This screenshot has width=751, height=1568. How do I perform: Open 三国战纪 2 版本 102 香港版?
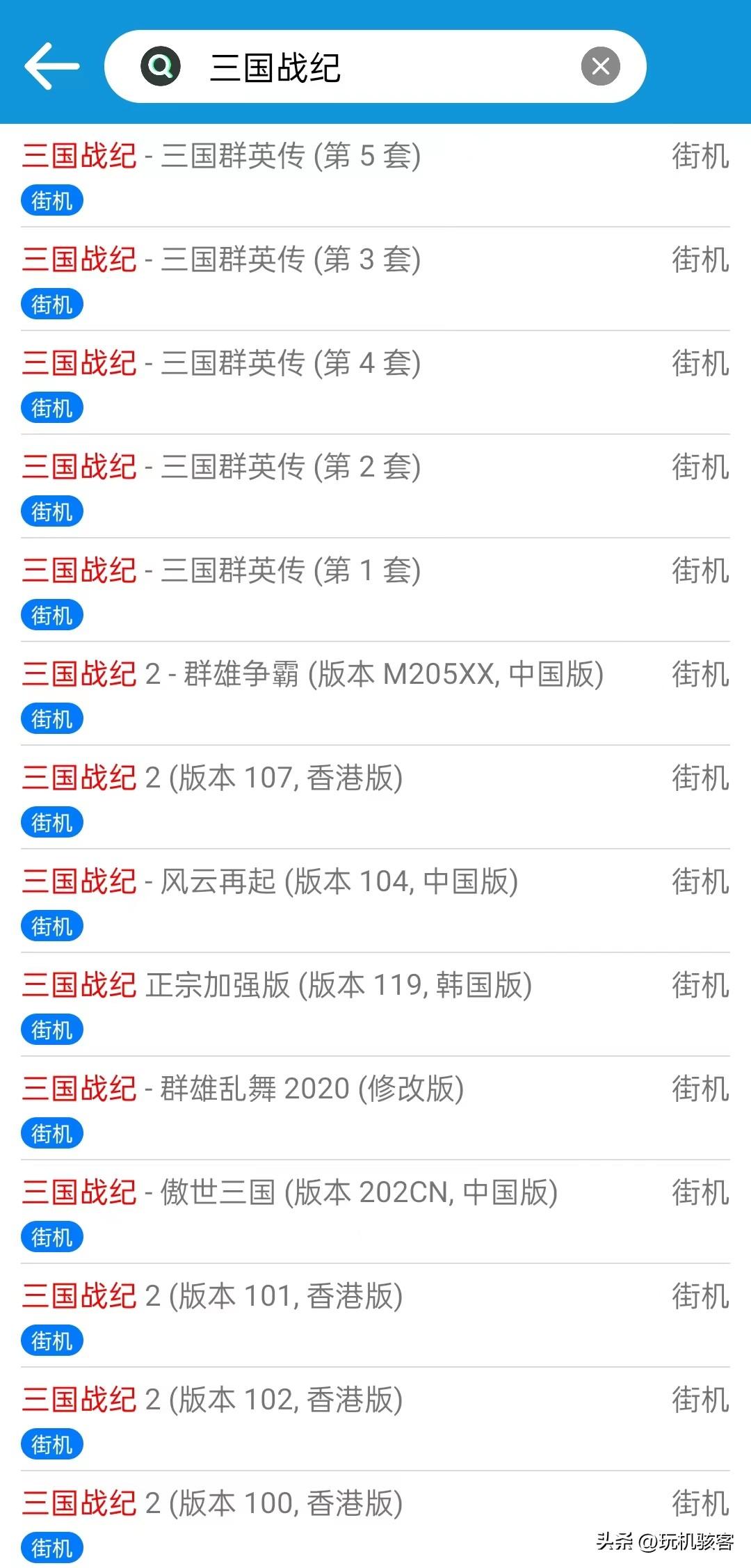375,1419
